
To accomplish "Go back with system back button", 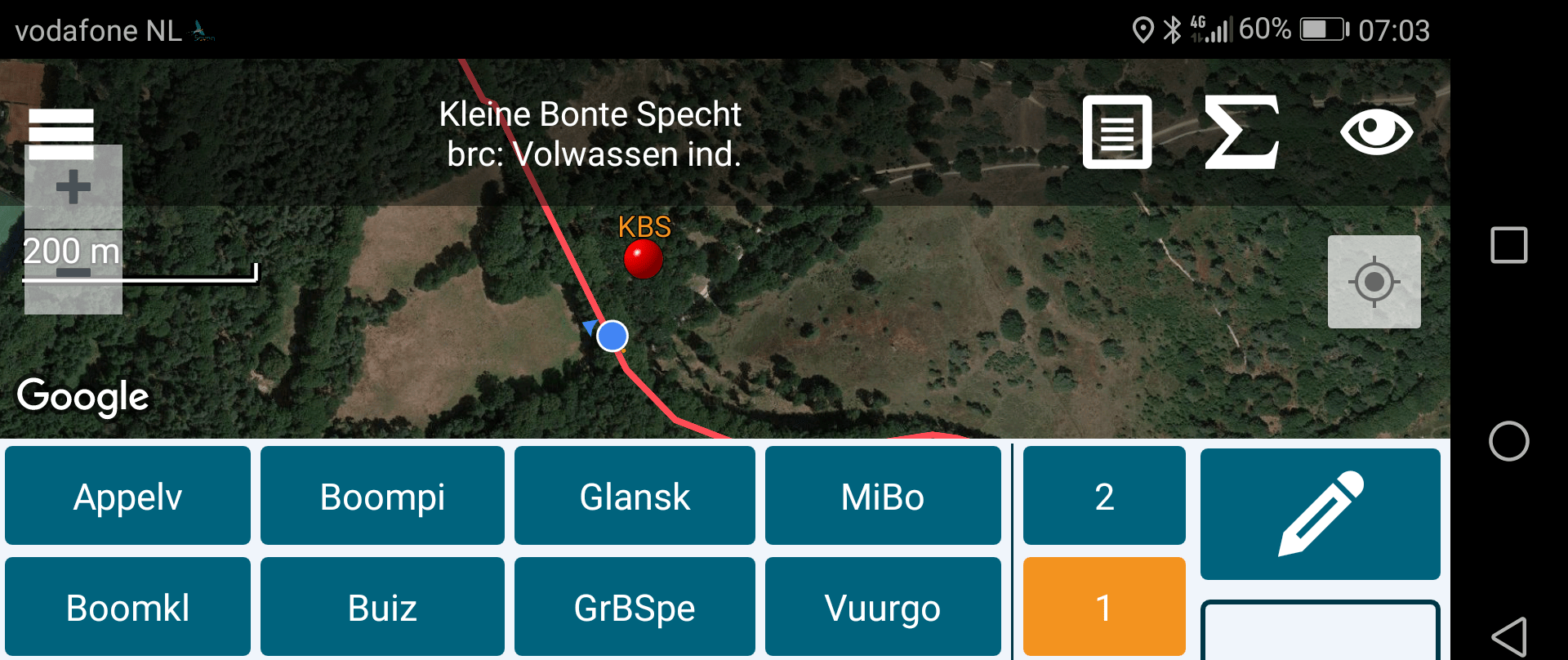I will click(1508, 636).
